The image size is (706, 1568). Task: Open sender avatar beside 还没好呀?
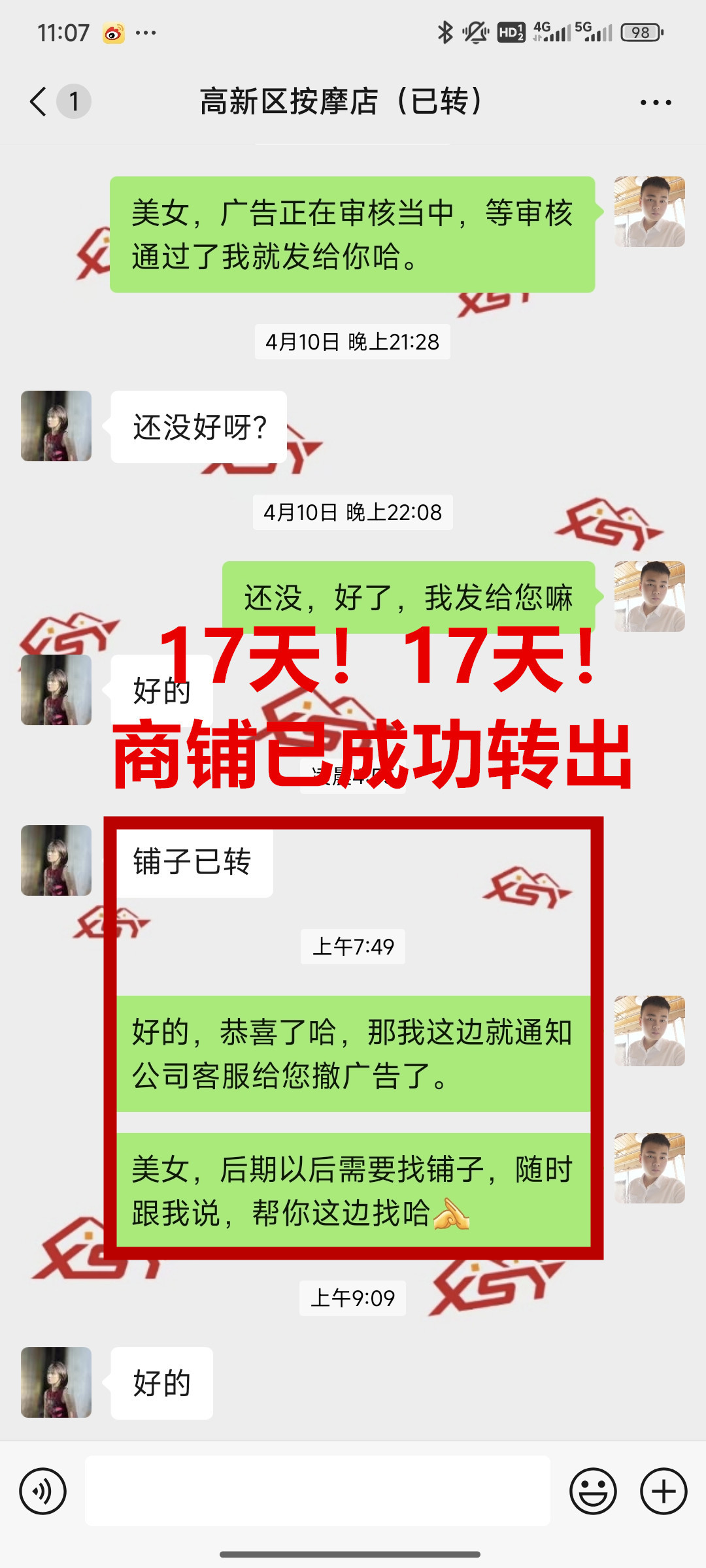(56, 426)
